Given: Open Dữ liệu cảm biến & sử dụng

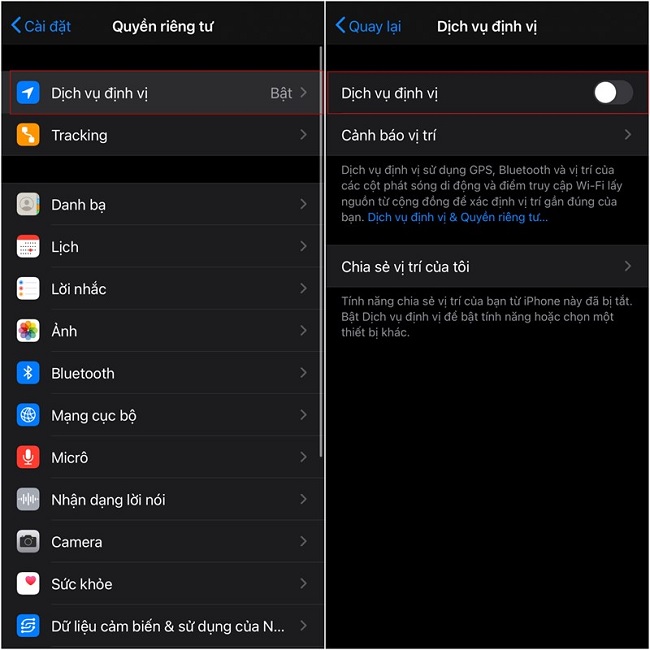Looking at the screenshot, I should (160, 626).
